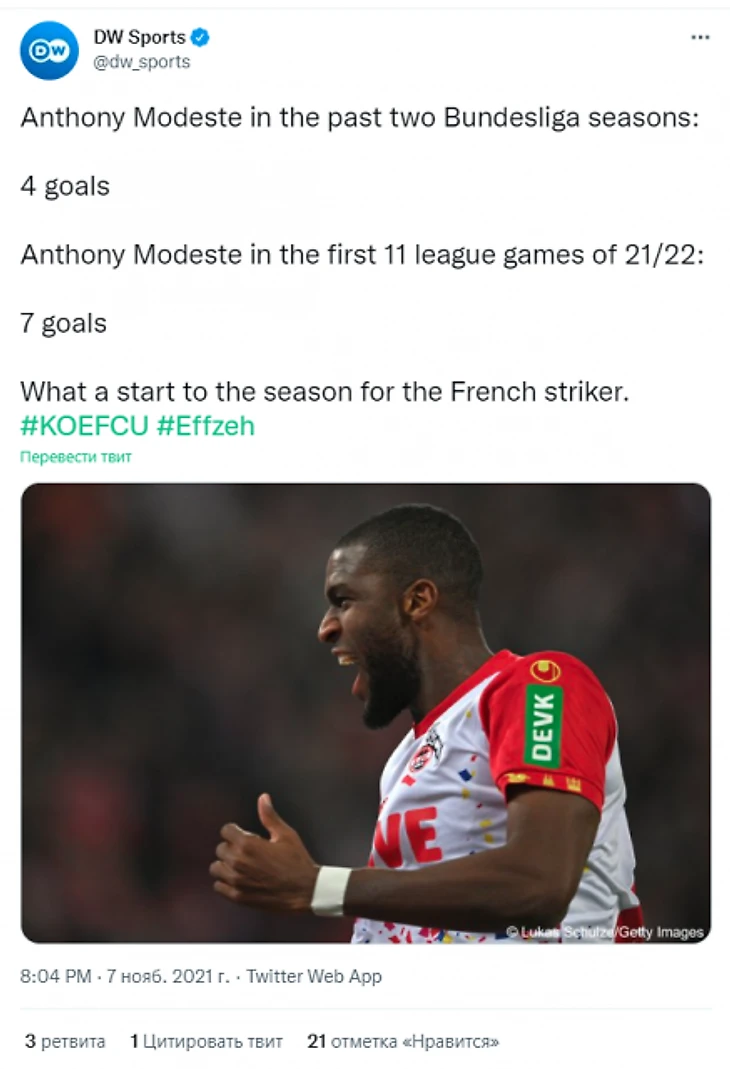Open the #KOEFCU hashtag
730x1069 pixels.
pos(84,426)
